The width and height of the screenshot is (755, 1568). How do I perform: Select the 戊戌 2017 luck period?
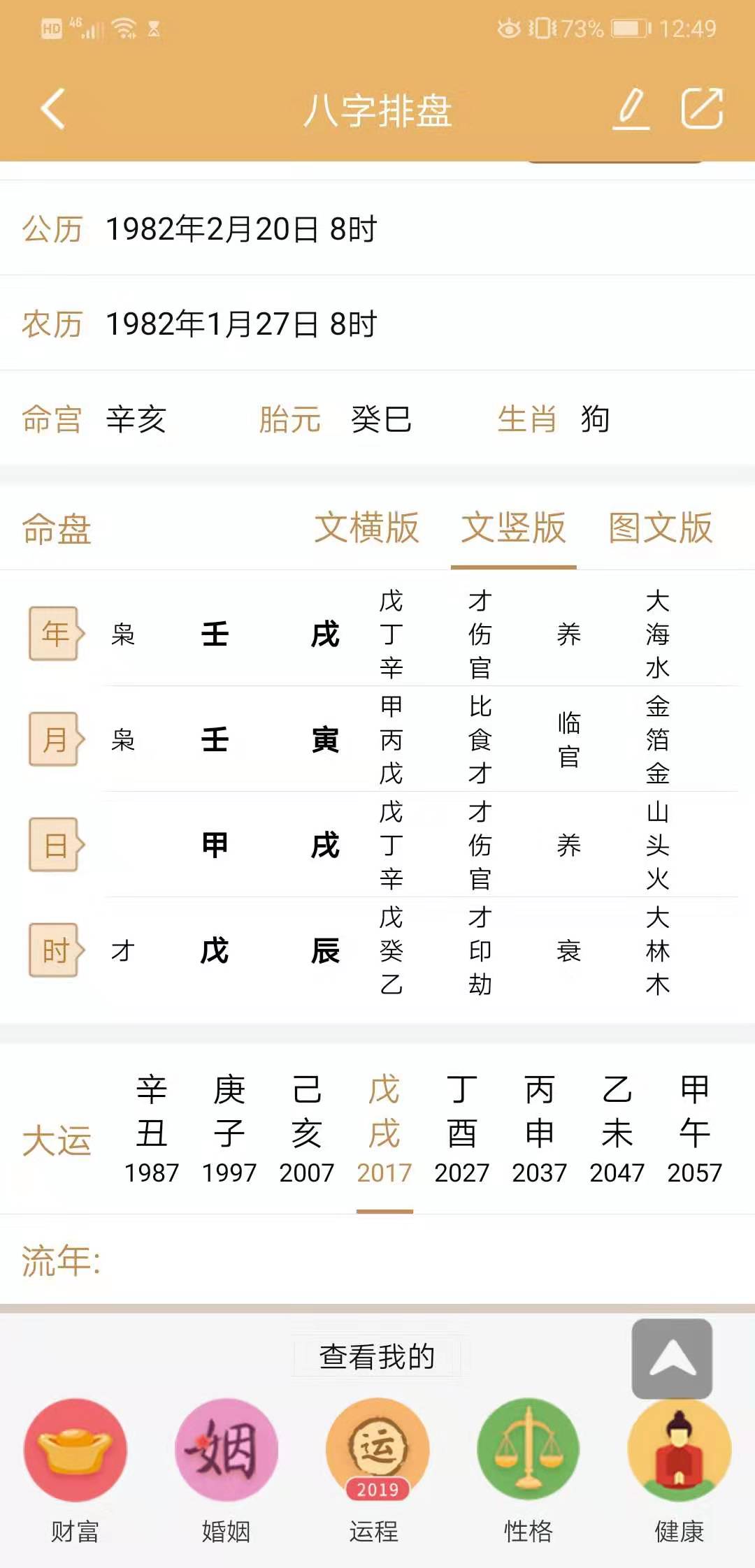coord(384,1129)
